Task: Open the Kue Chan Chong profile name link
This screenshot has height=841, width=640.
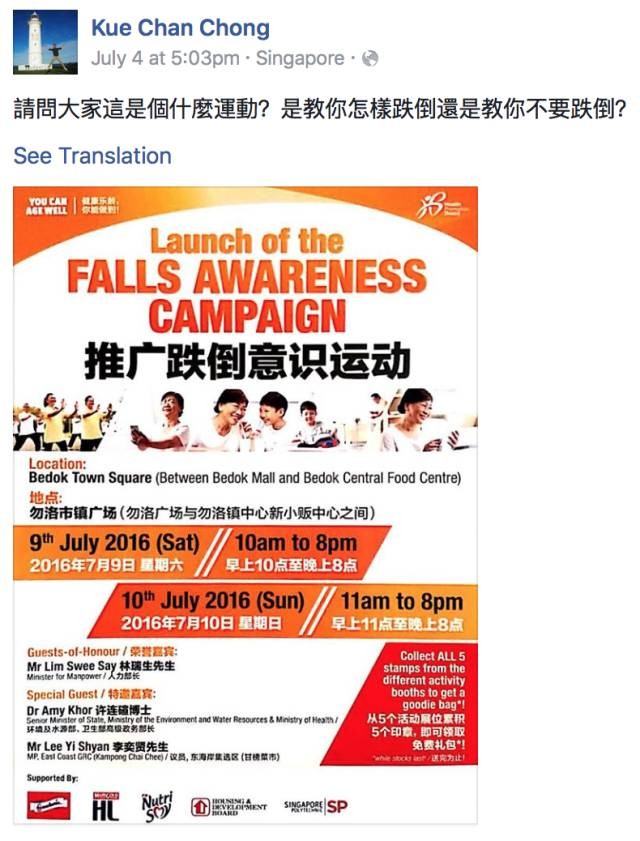Action: point(180,27)
